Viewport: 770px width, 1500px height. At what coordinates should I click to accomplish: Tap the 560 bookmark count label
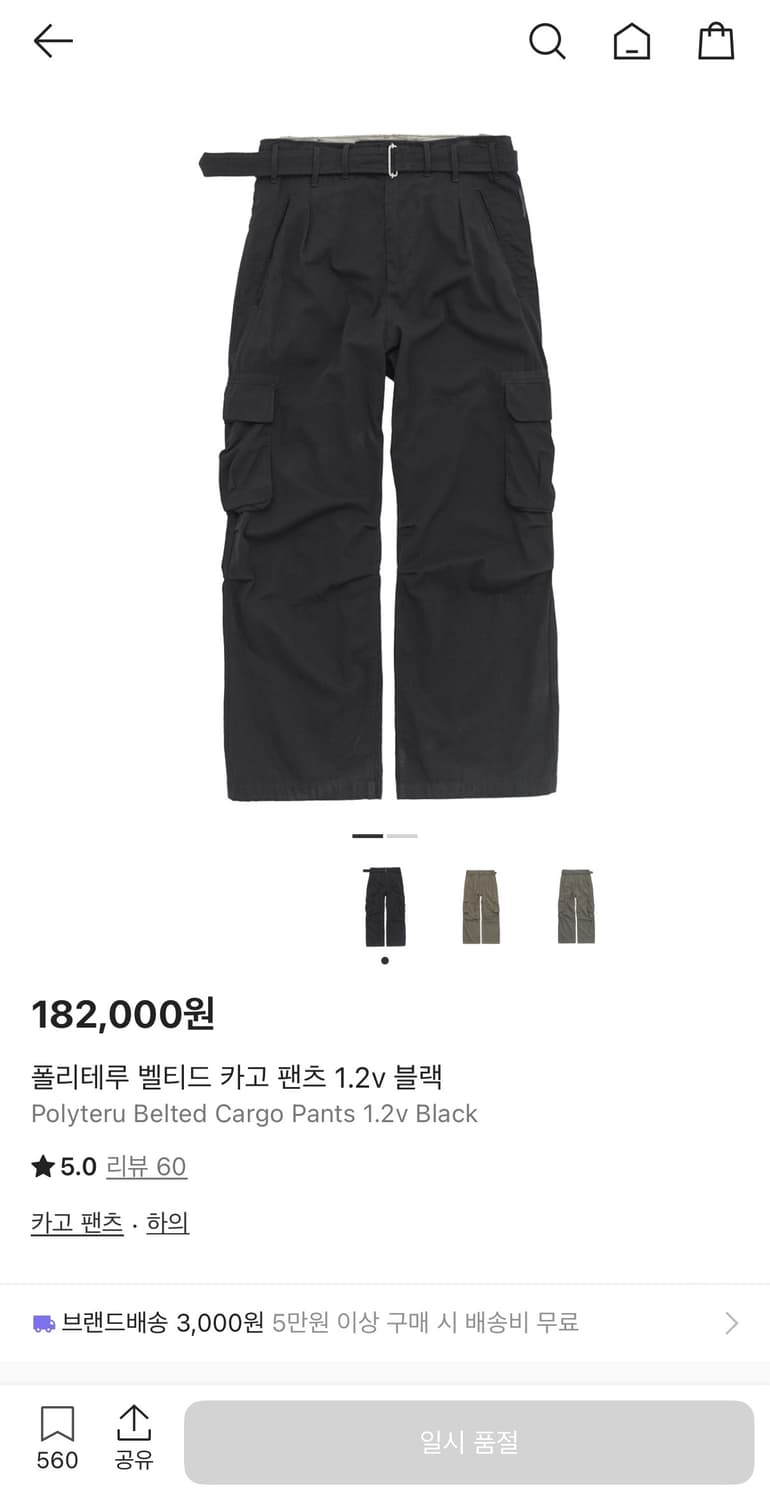coord(57,1460)
